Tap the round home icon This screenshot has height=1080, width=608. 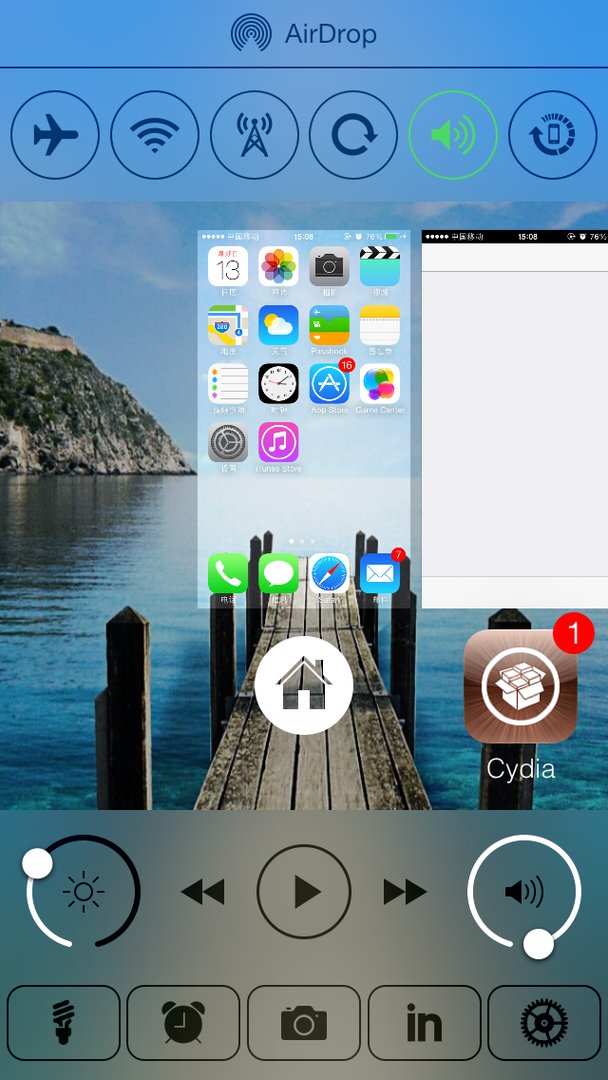pyautogui.click(x=304, y=686)
